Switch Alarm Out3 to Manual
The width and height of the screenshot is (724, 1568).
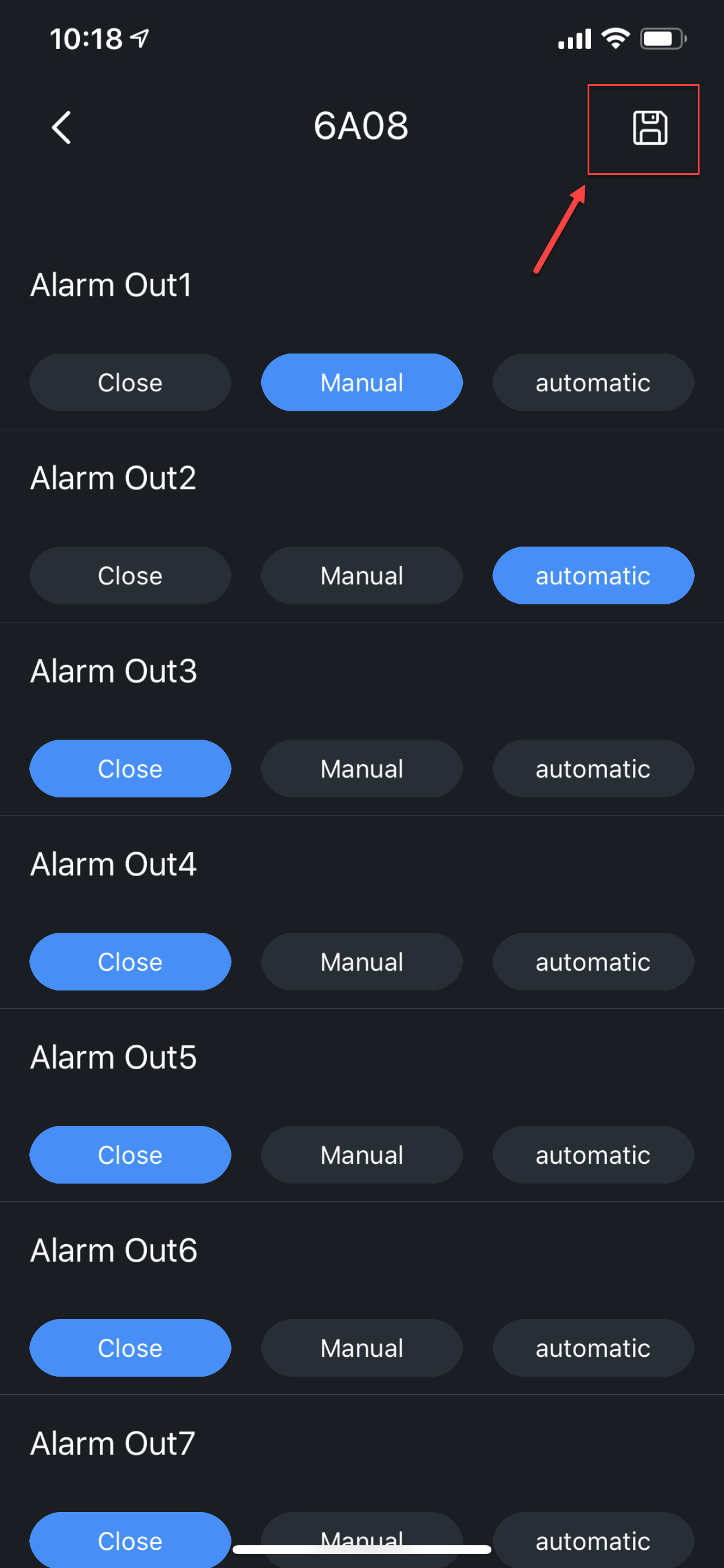pyautogui.click(x=361, y=768)
